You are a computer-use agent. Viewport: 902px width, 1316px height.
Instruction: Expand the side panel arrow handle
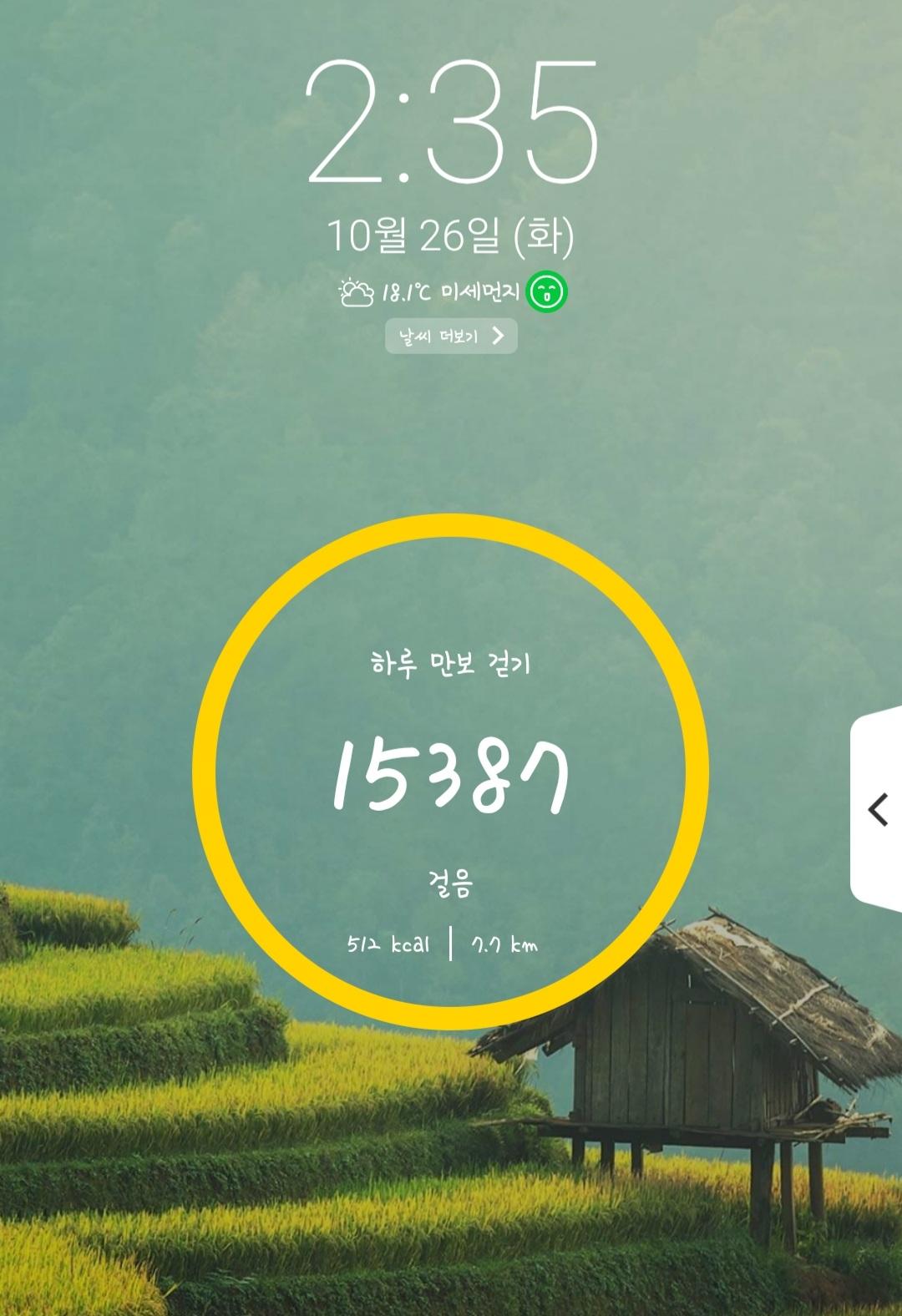[877, 809]
